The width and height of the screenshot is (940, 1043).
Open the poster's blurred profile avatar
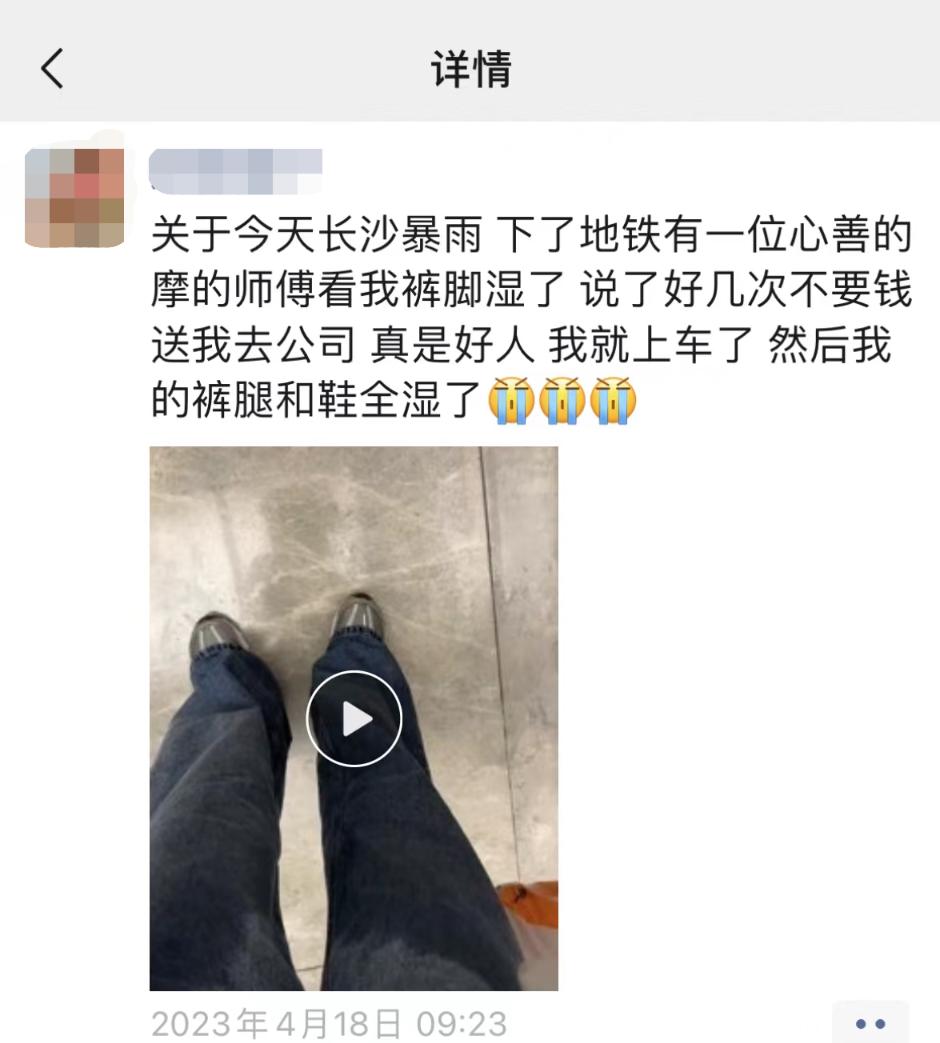point(74,197)
